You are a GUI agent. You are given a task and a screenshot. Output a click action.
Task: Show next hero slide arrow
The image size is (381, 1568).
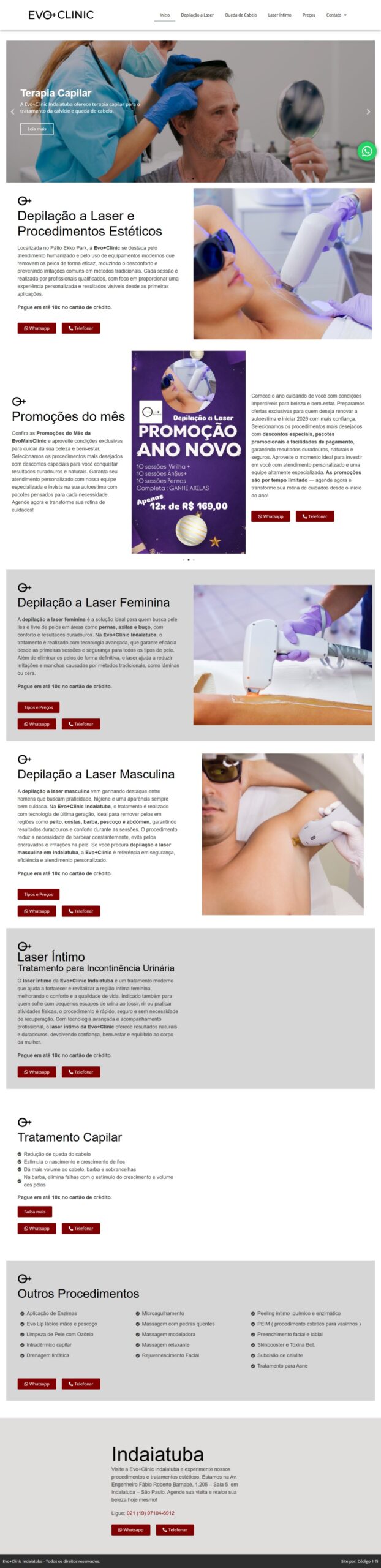(368, 111)
